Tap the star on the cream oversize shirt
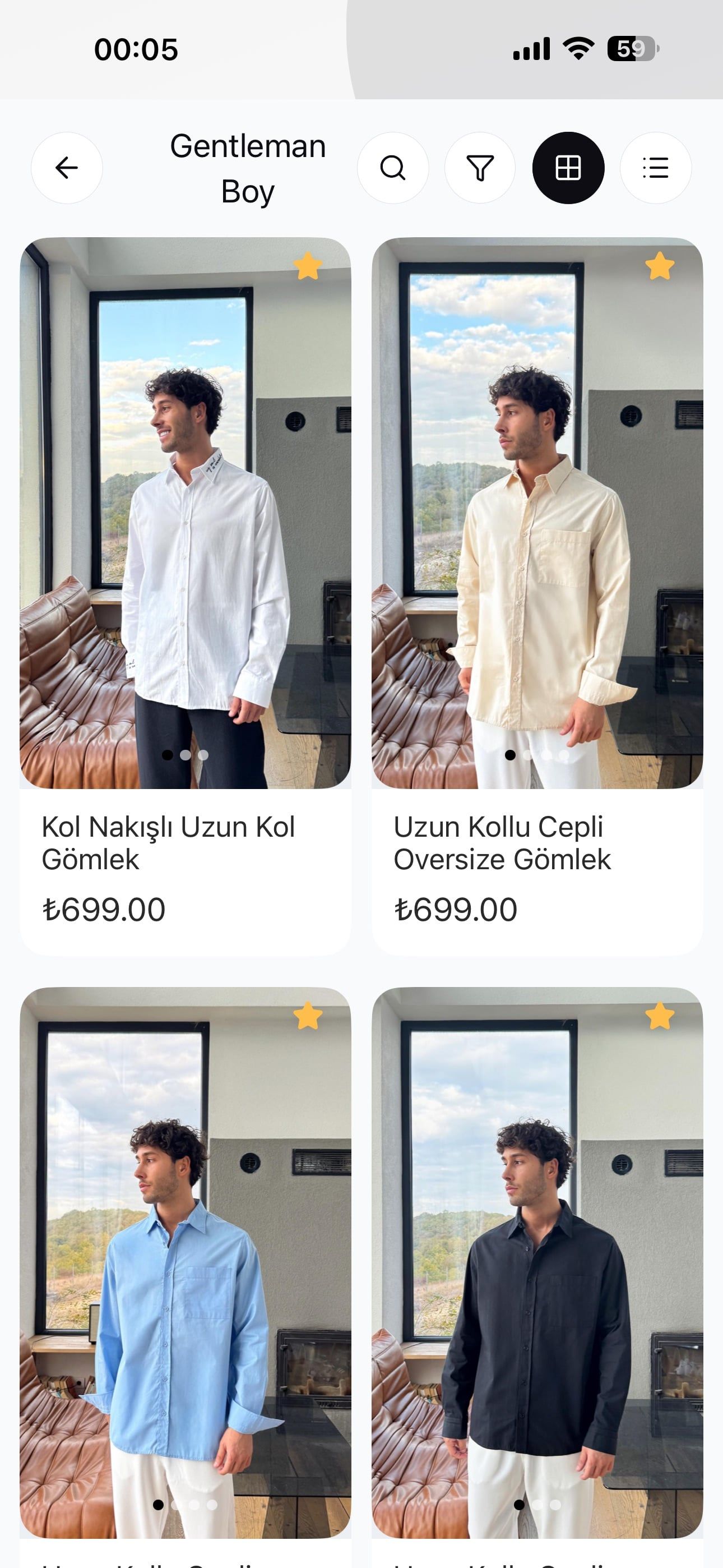Screen dimensions: 723x1568 (660, 266)
